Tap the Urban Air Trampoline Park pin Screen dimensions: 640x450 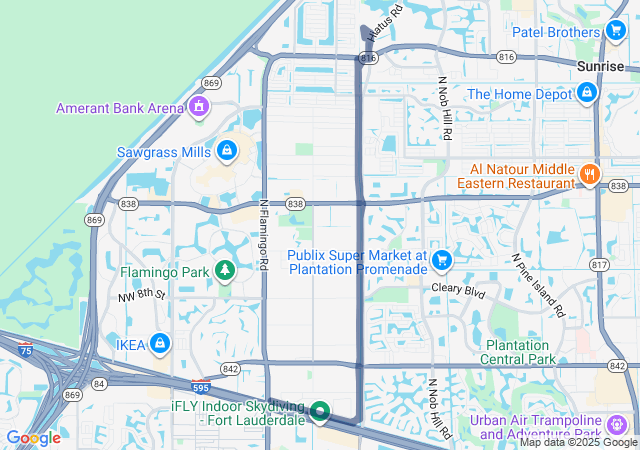pos(617,426)
